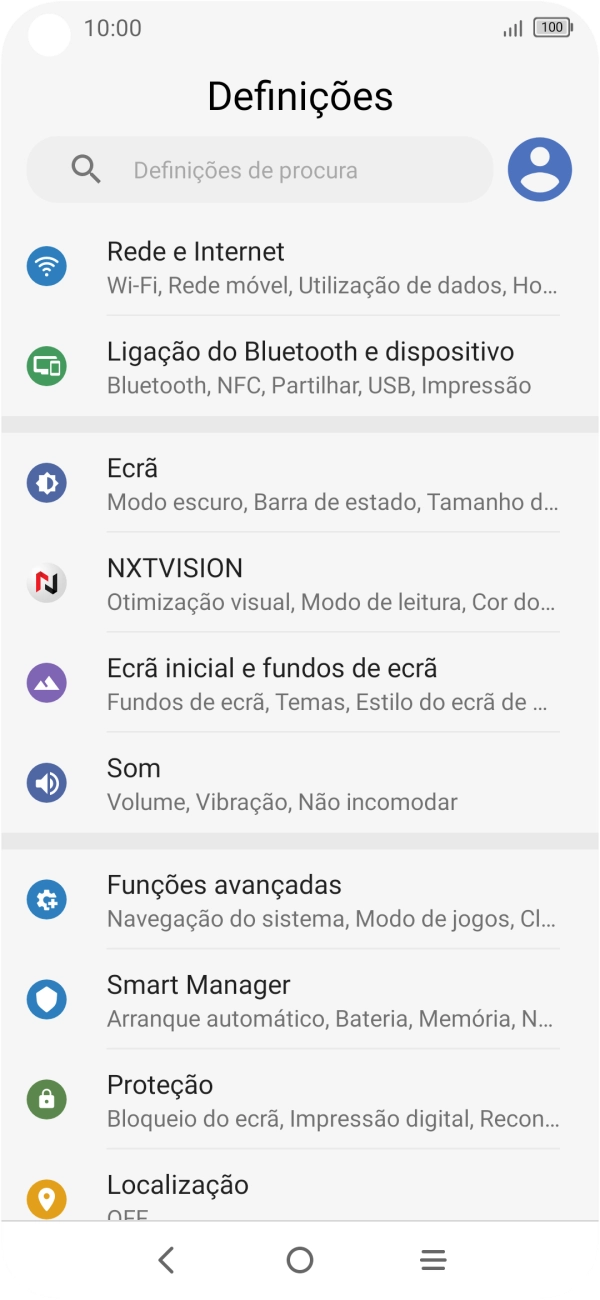The height and width of the screenshot is (1300, 600).
Task: Go back using the navigation bar
Action: 167,1260
